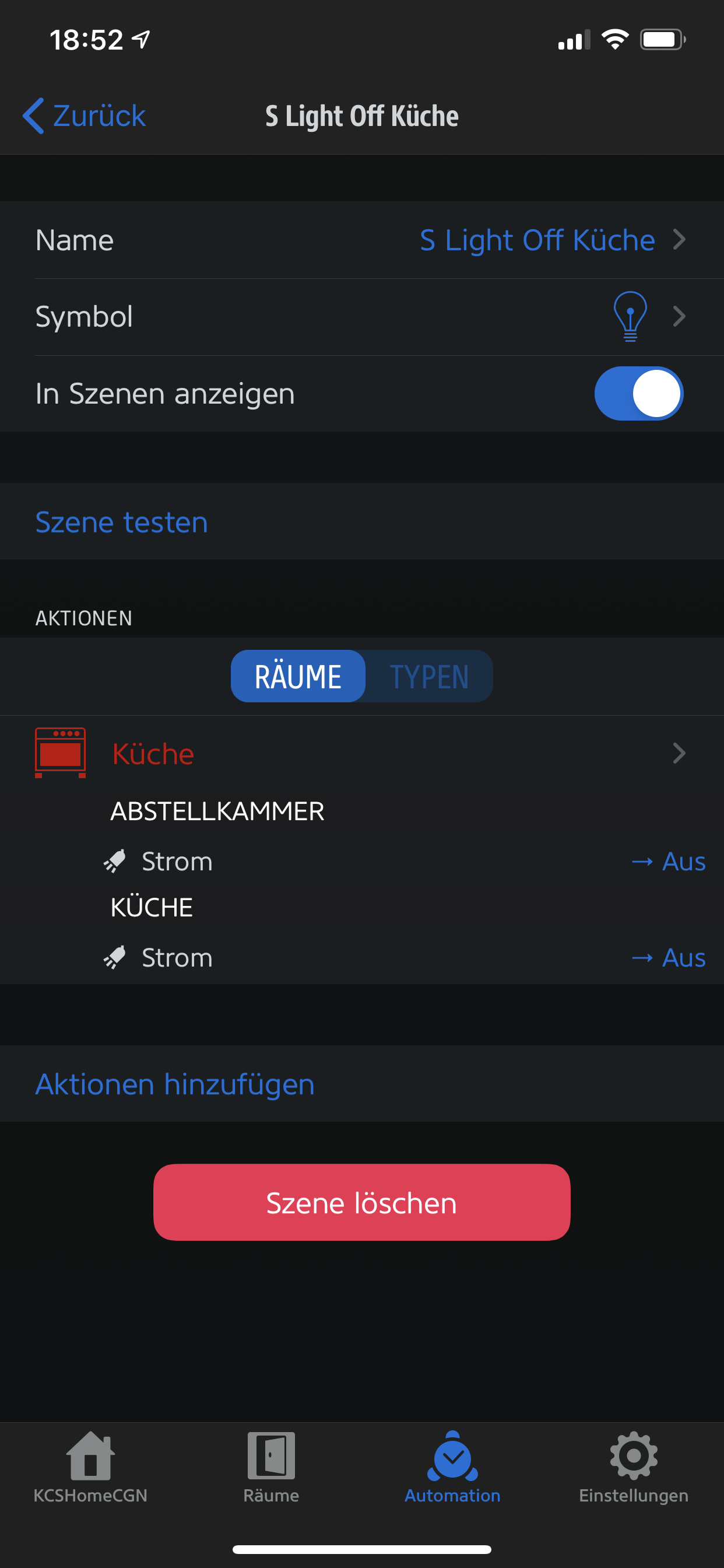Switch to the TYPEN segment

tap(429, 676)
